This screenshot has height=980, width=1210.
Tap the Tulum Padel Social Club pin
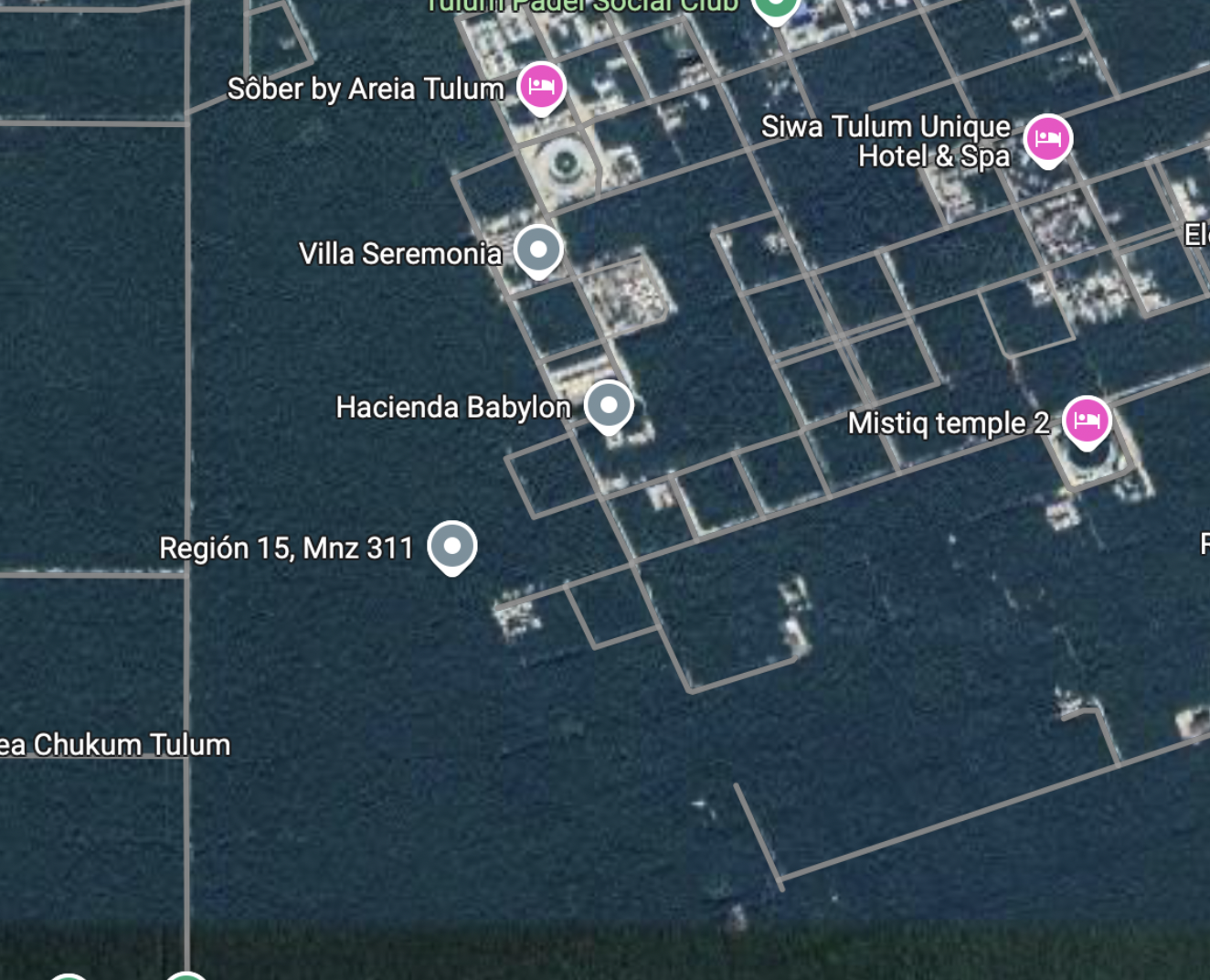(775, 7)
